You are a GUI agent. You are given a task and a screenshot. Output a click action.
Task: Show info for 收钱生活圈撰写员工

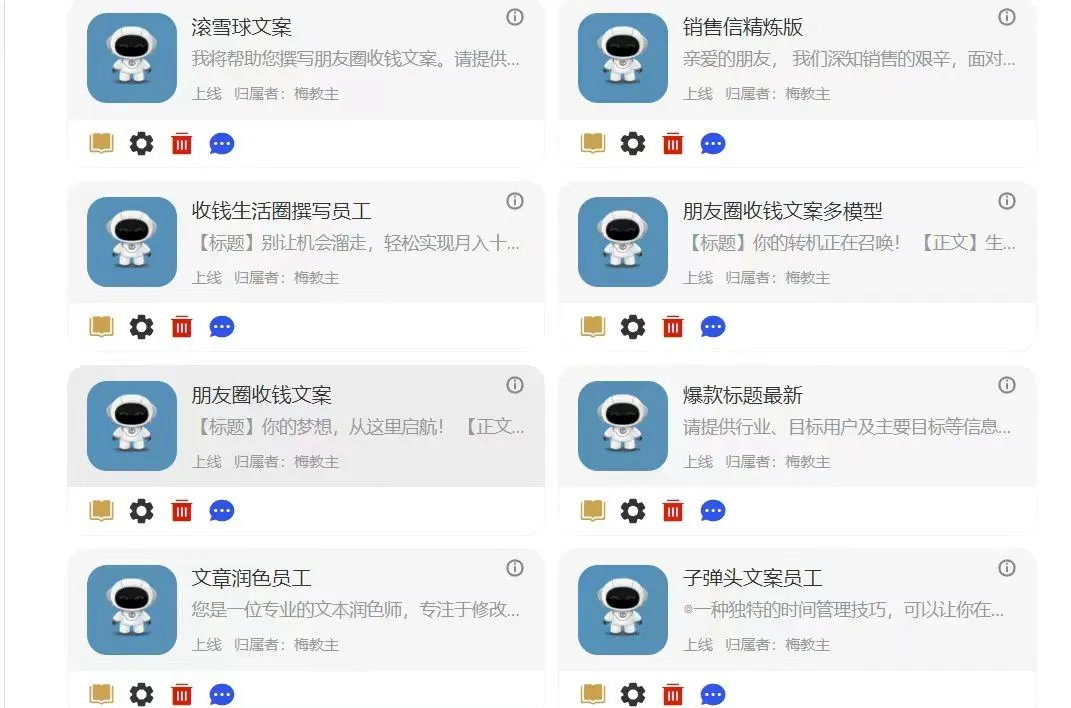pyautogui.click(x=515, y=201)
